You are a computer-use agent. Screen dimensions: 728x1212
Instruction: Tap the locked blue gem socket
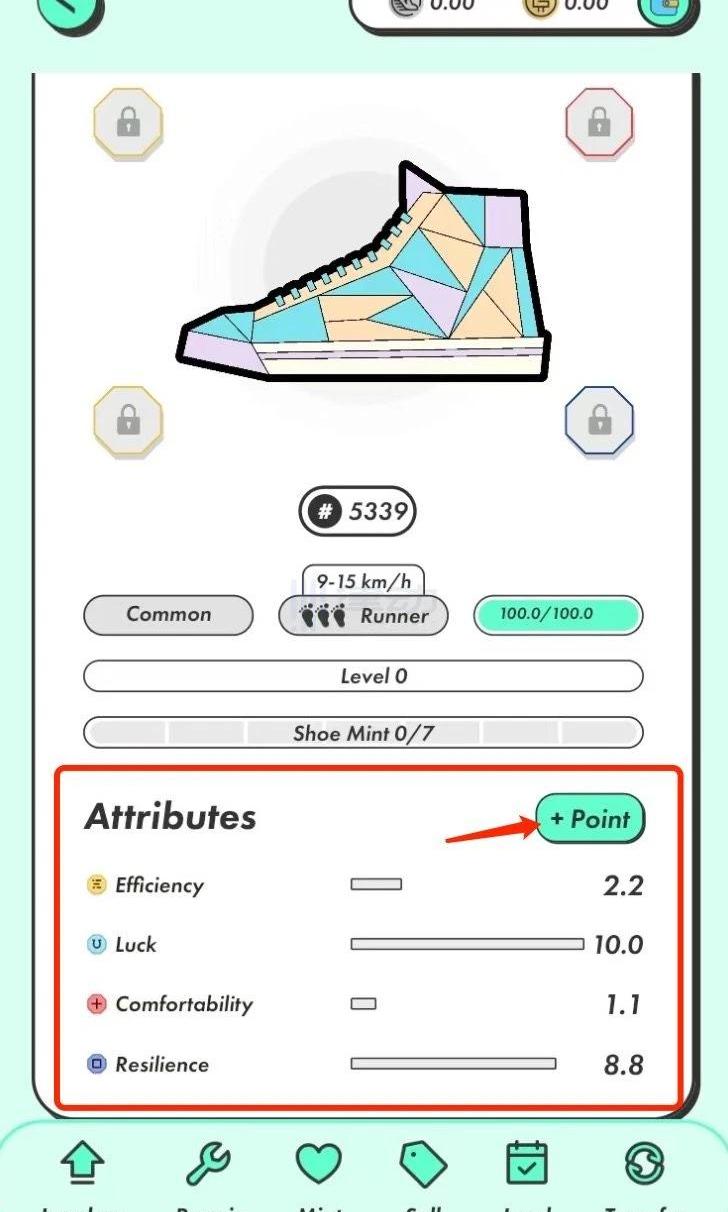599,419
